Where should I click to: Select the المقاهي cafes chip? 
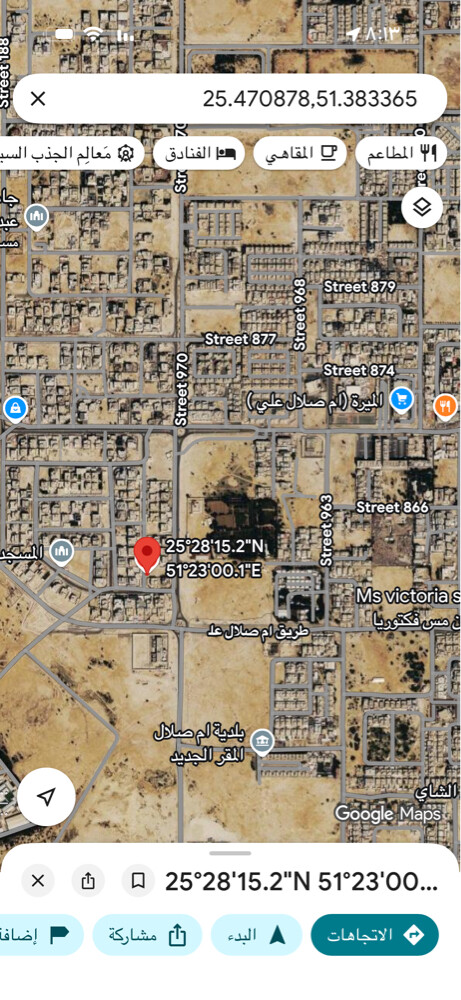[x=300, y=153]
